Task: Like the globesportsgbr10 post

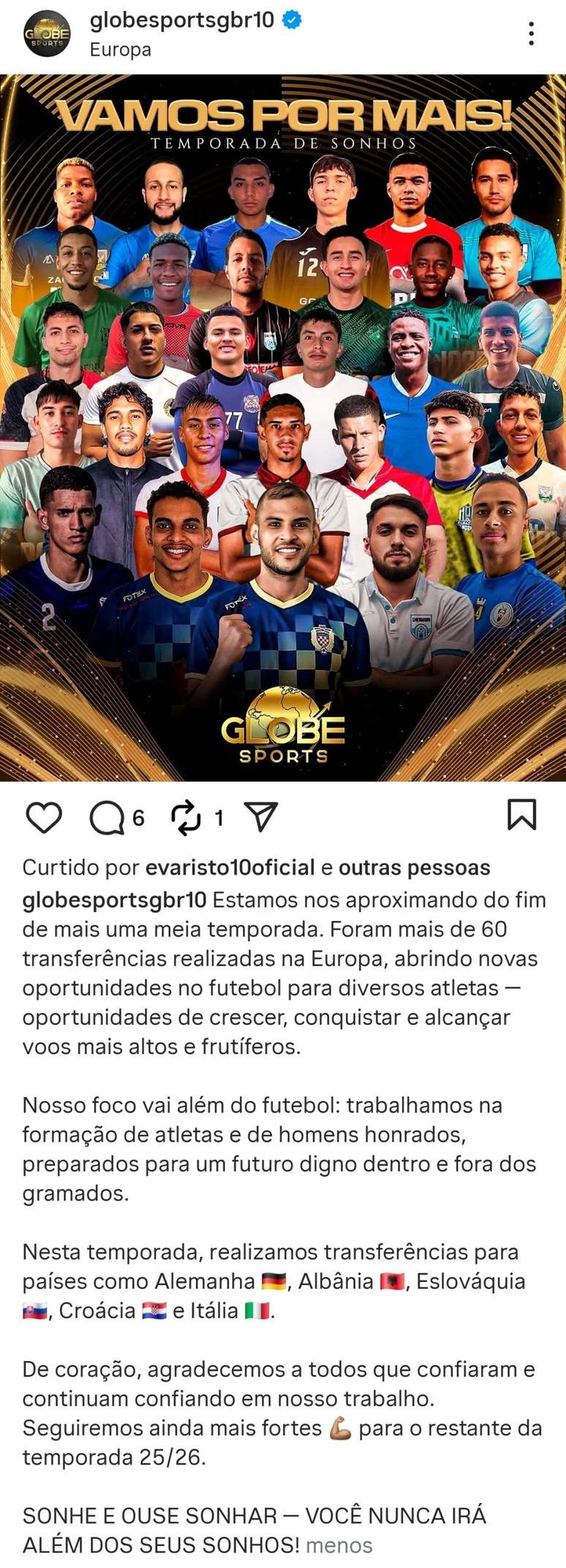Action: [44, 817]
